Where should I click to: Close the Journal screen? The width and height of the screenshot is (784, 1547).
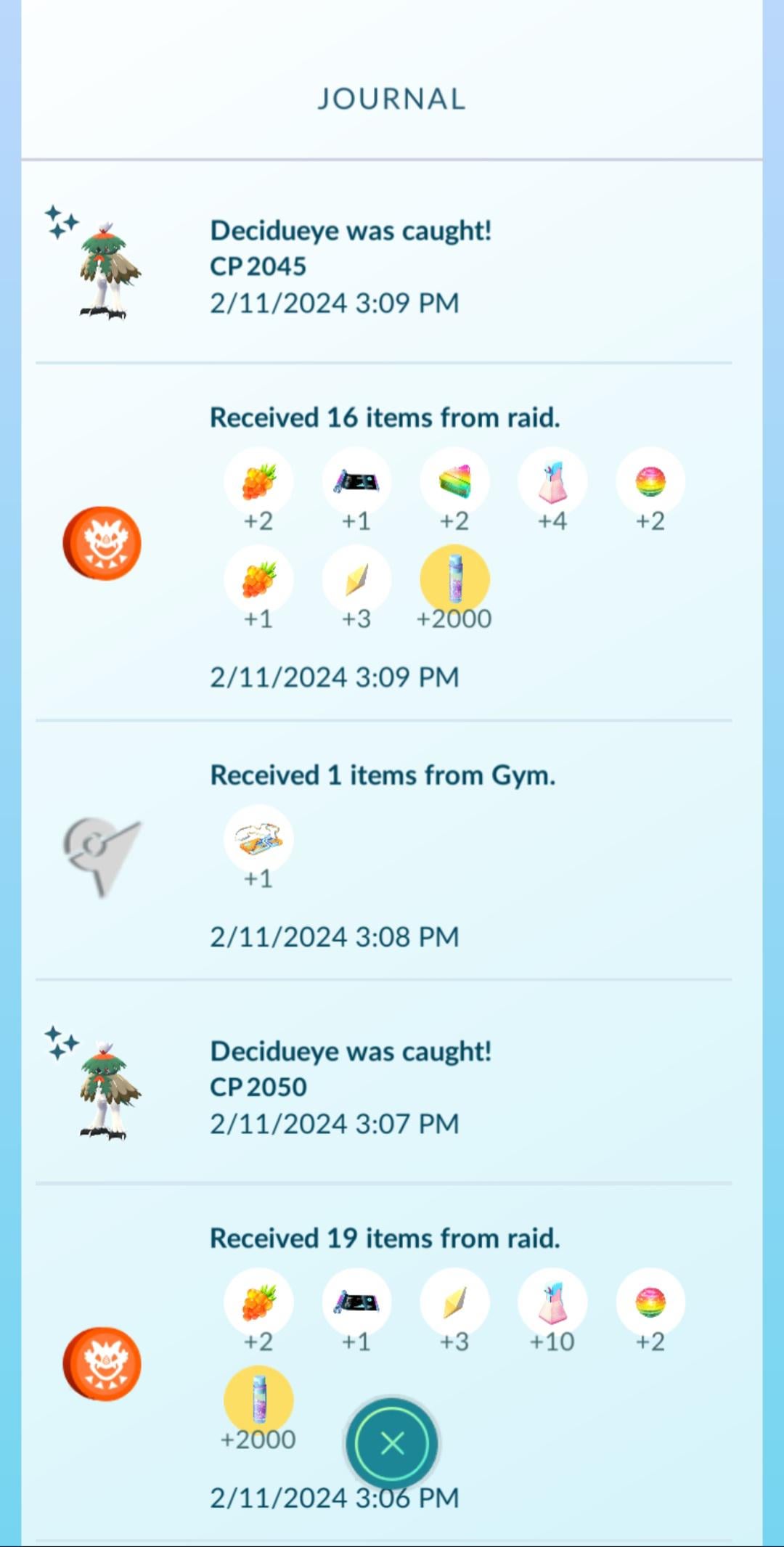click(x=392, y=1443)
